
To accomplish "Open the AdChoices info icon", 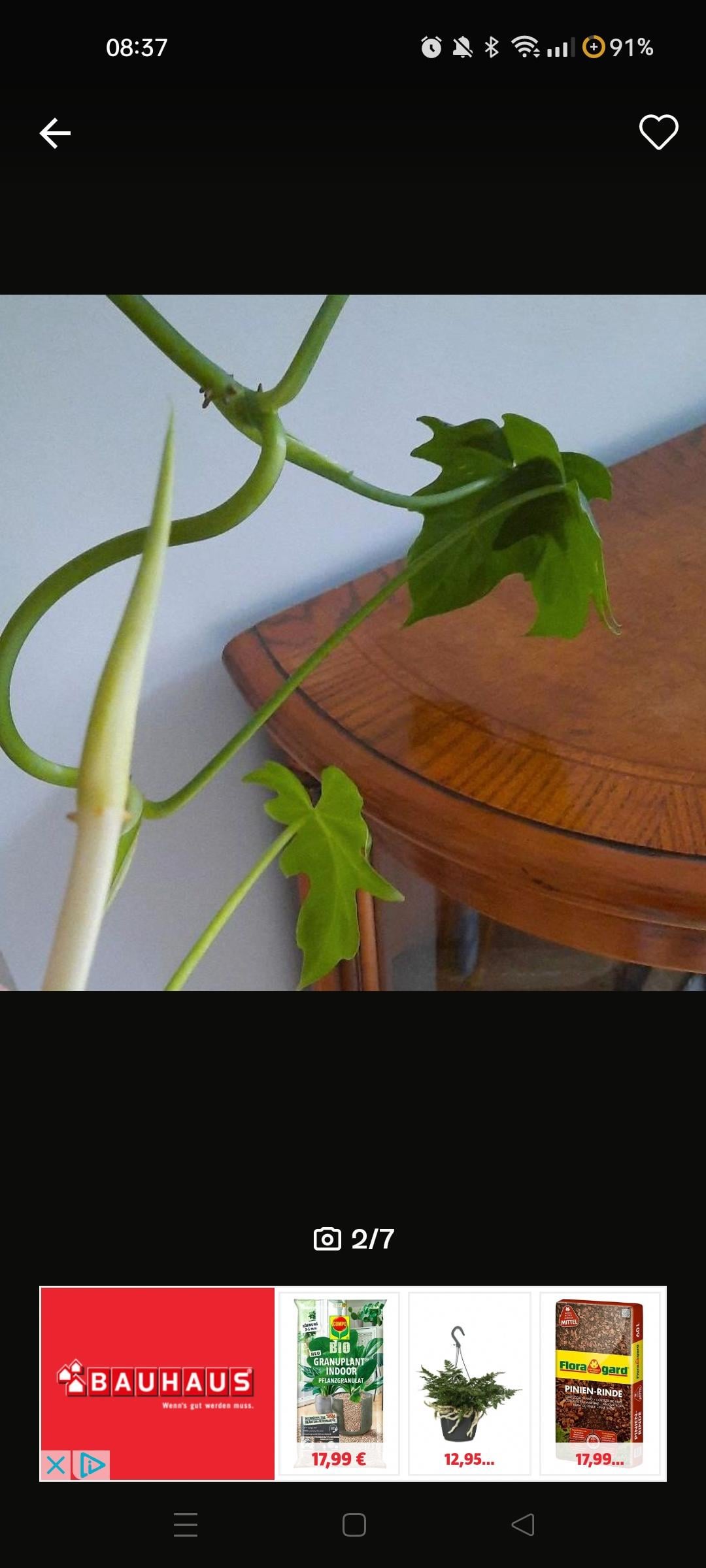I will (92, 1465).
